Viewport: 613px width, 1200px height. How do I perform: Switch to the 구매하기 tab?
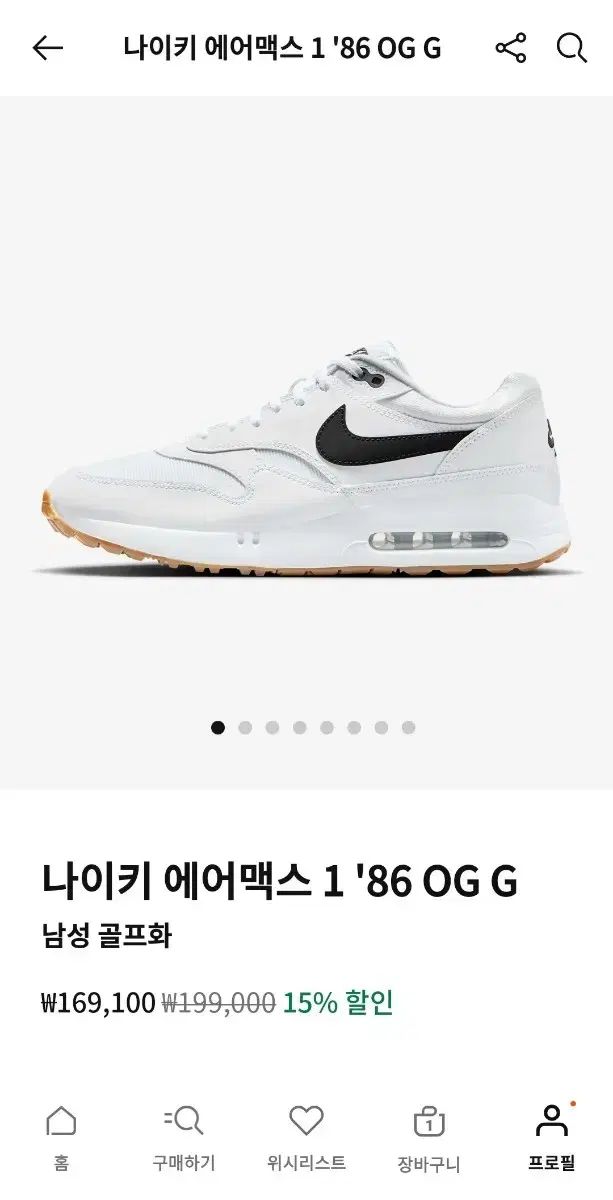click(x=183, y=1137)
